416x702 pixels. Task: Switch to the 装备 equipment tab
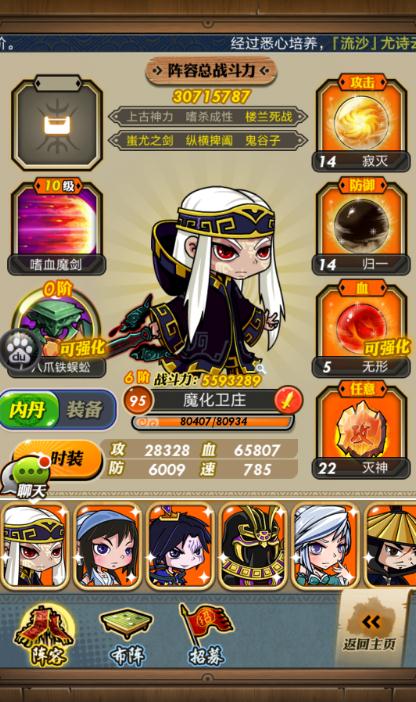pos(85,410)
